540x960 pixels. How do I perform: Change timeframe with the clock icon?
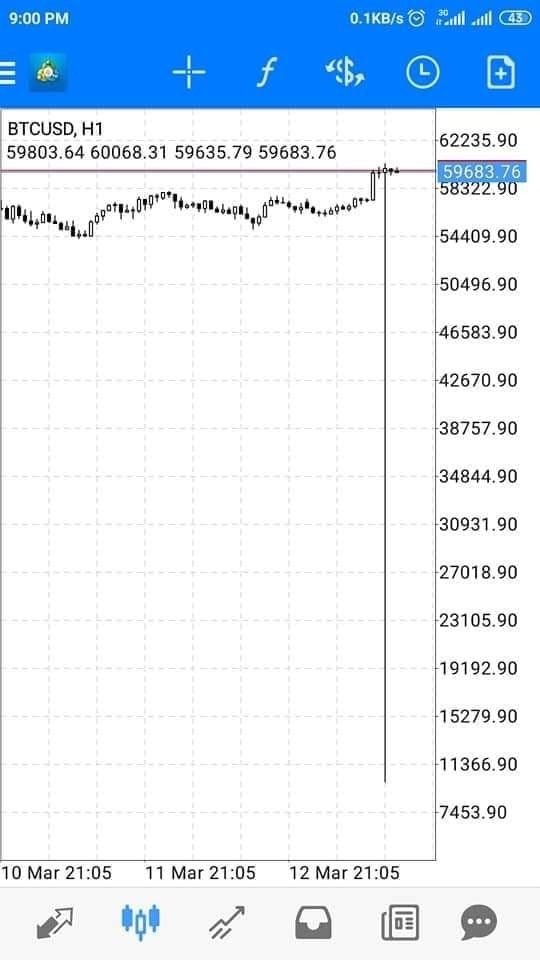click(422, 72)
